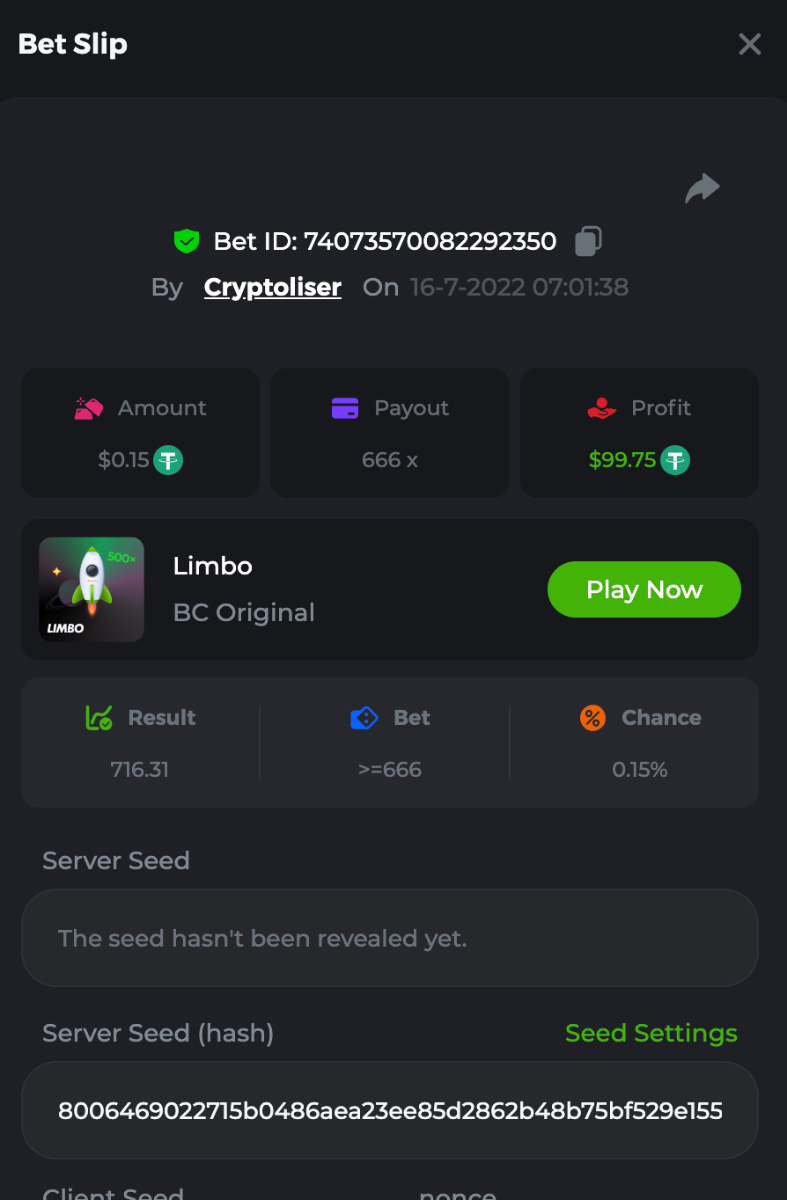Screen dimensions: 787x1200
Task: Copy the Bet ID
Action: tap(588, 241)
